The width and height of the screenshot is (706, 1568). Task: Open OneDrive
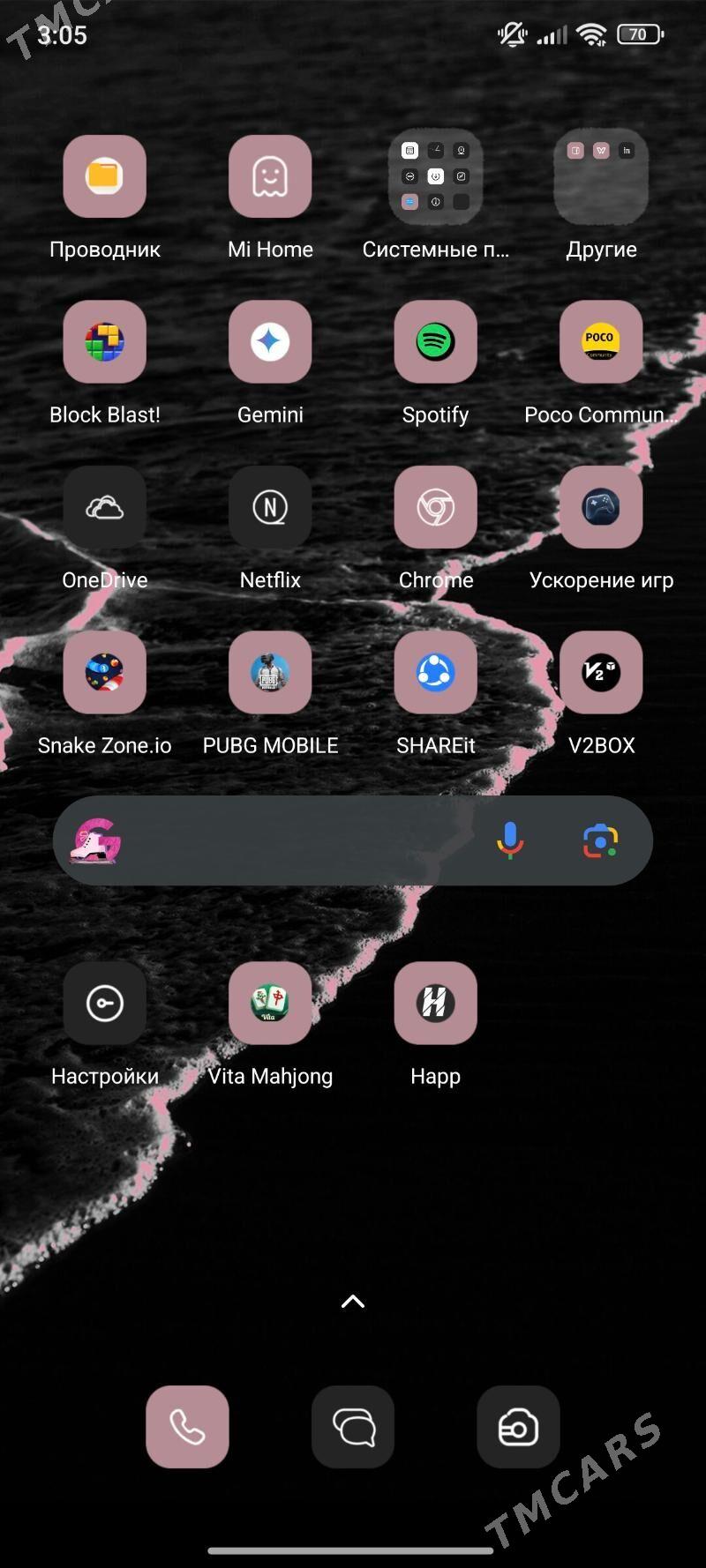104,507
